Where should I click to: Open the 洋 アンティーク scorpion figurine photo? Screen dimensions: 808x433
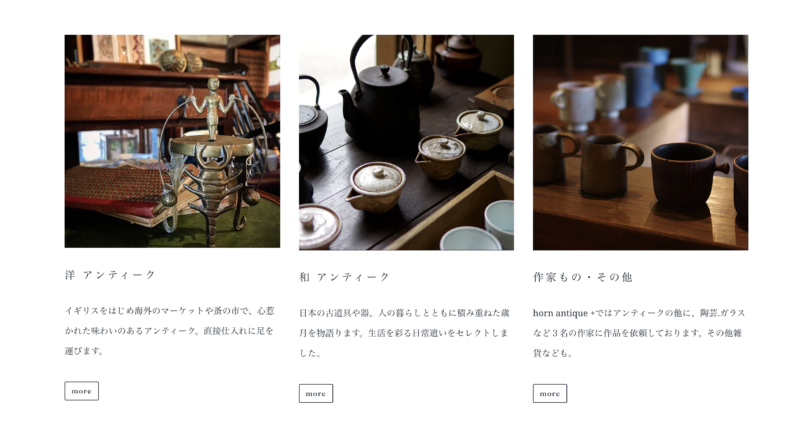click(x=172, y=141)
